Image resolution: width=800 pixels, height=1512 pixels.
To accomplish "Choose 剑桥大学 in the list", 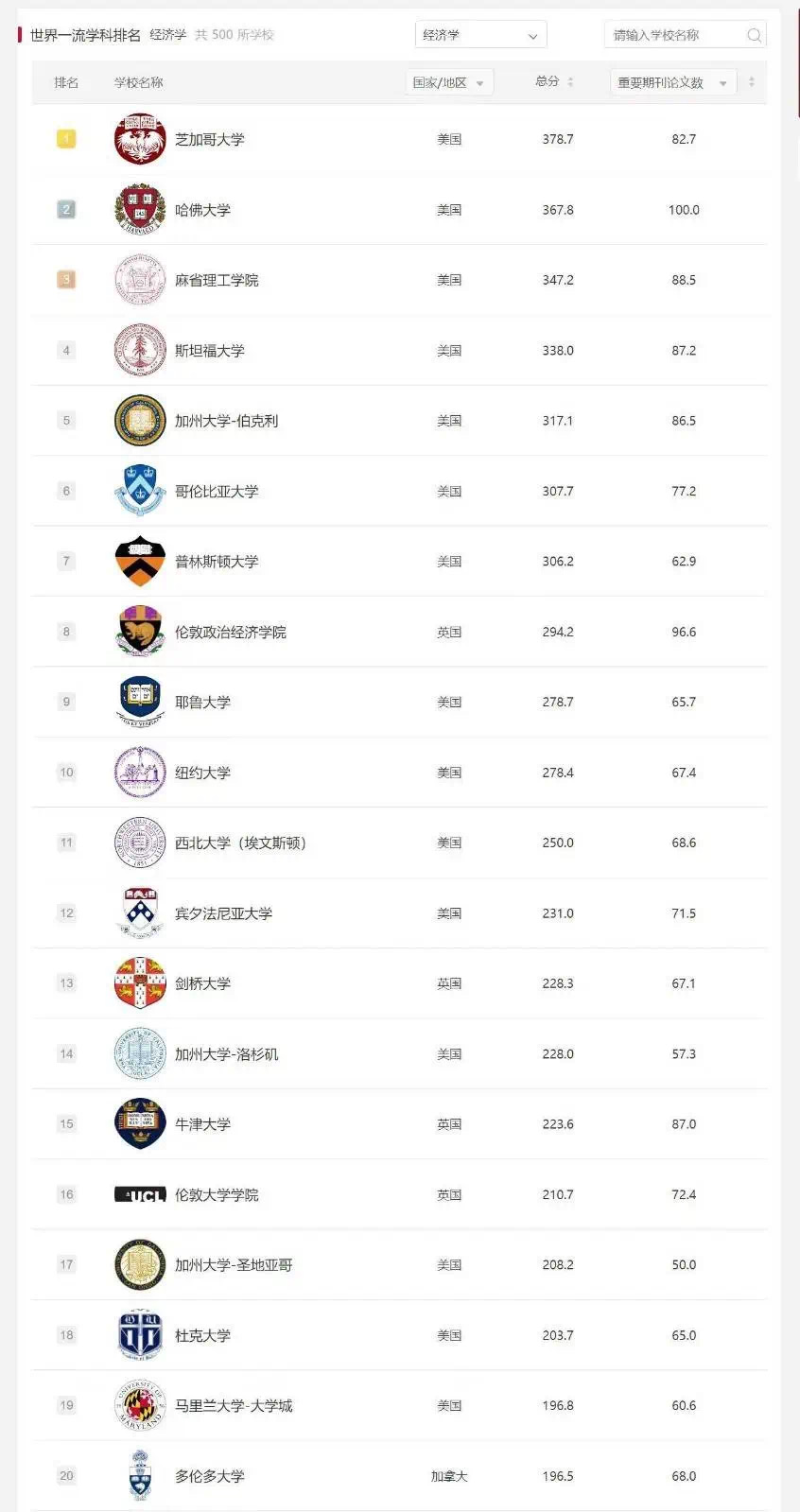I will pos(202,983).
